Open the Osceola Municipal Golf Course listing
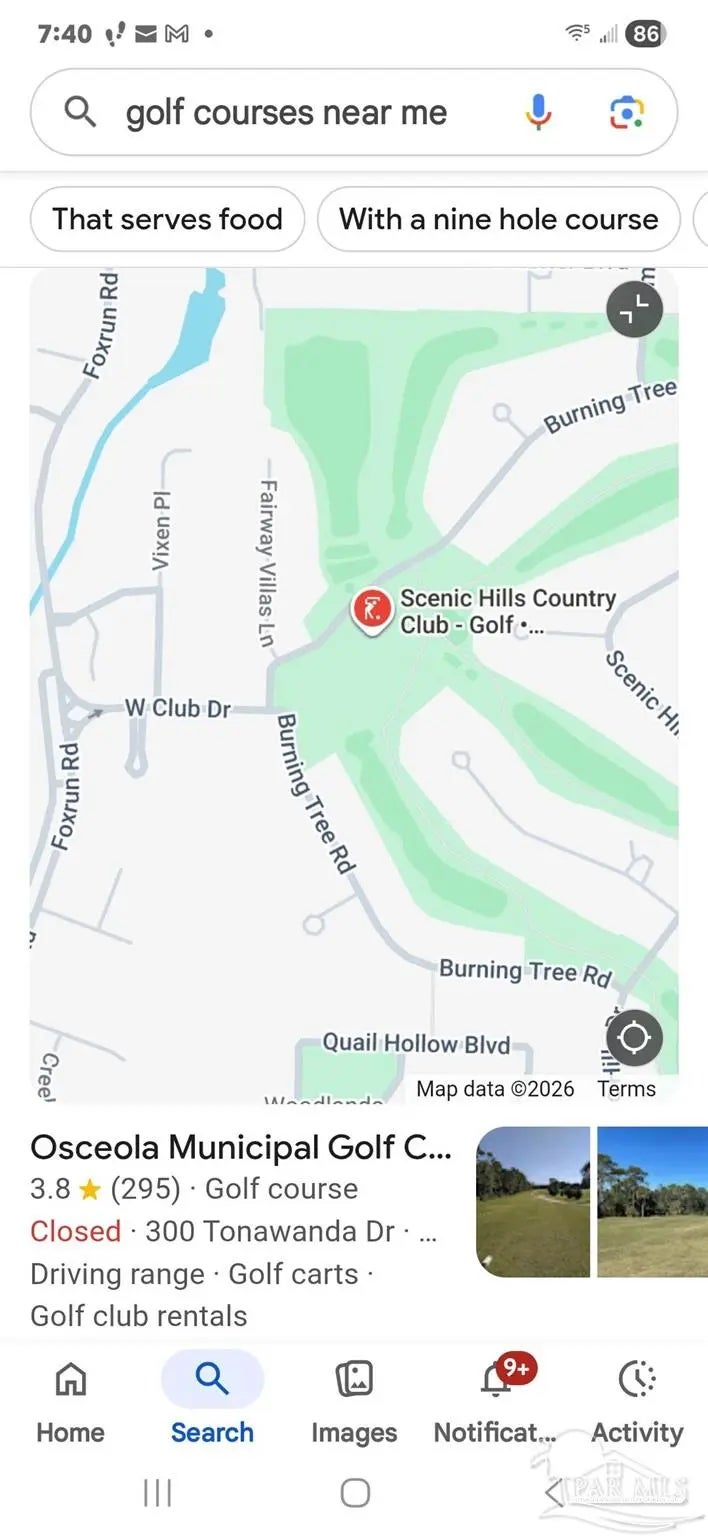This screenshot has height=1536, width=708. [240, 1147]
